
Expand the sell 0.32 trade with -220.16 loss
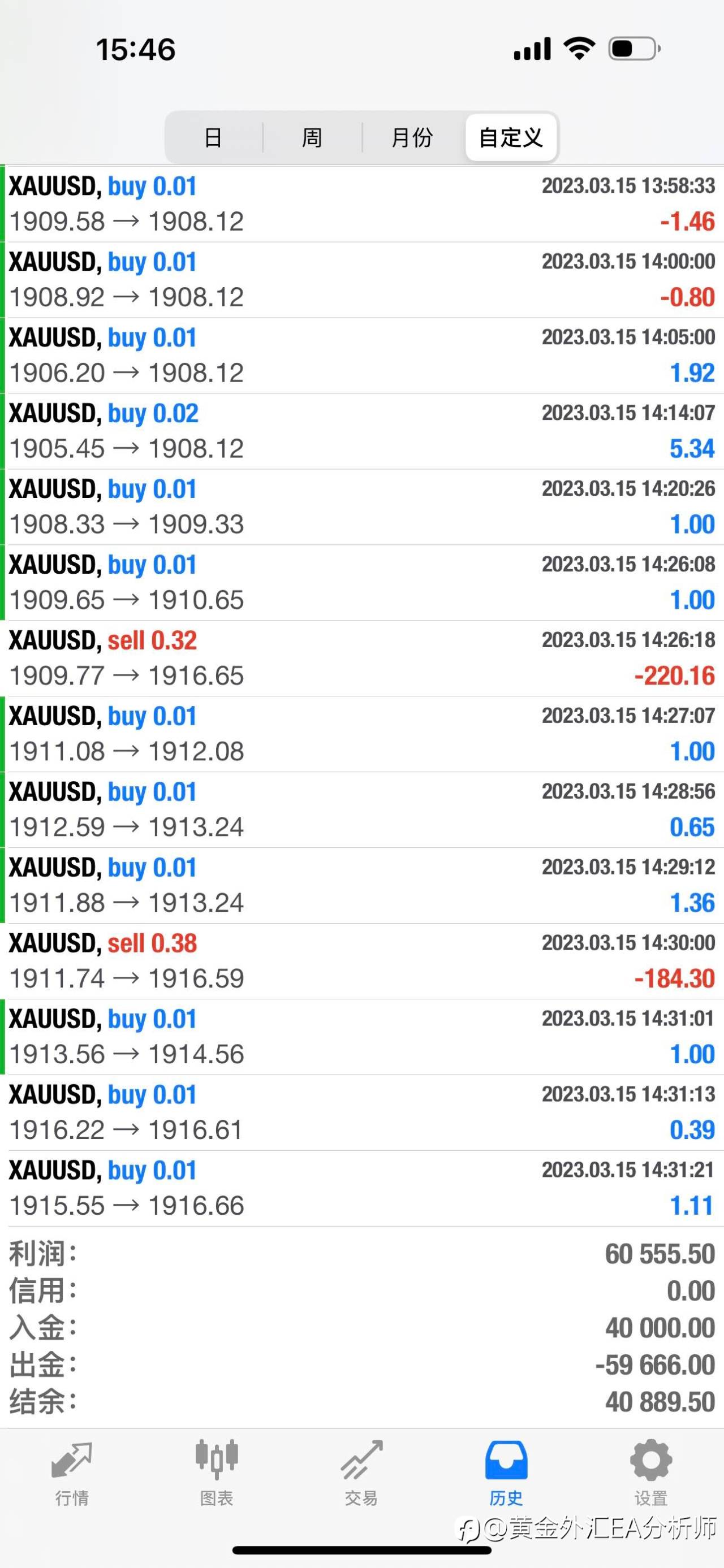361,659
